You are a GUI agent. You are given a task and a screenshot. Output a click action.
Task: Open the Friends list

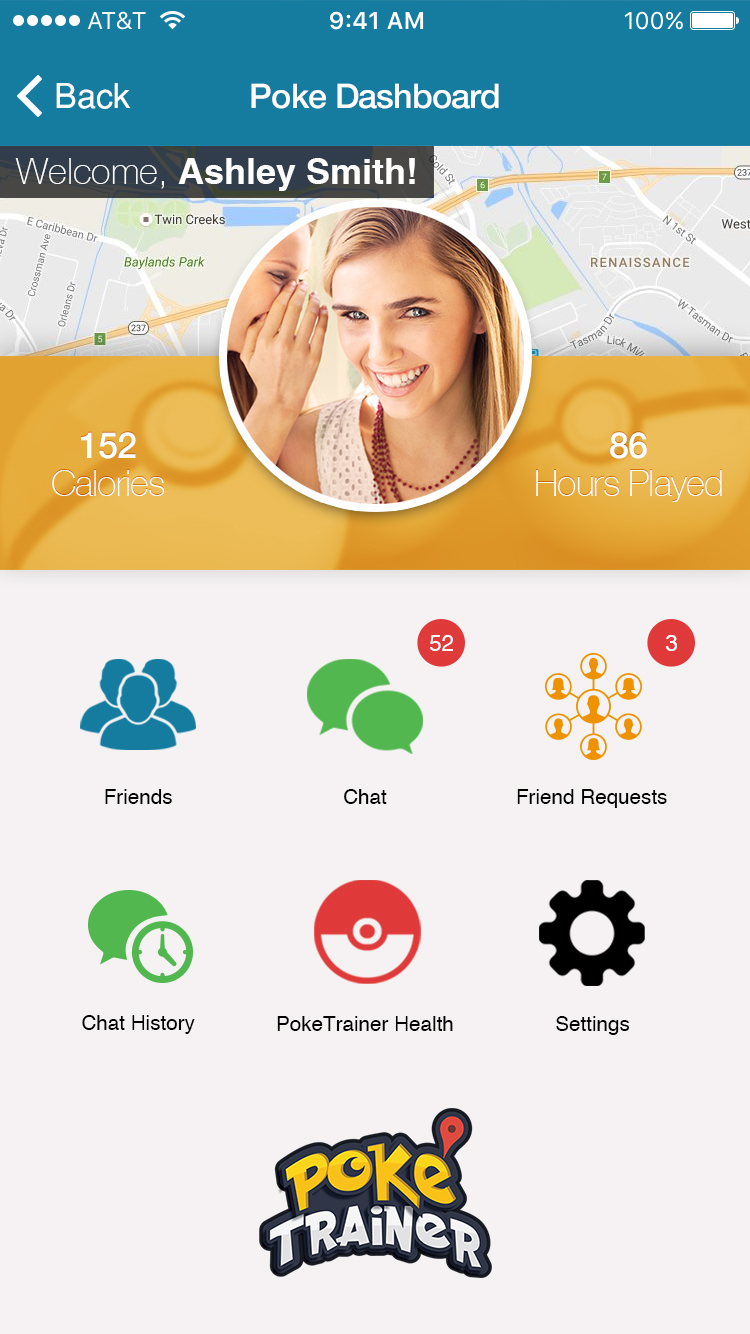coord(138,706)
